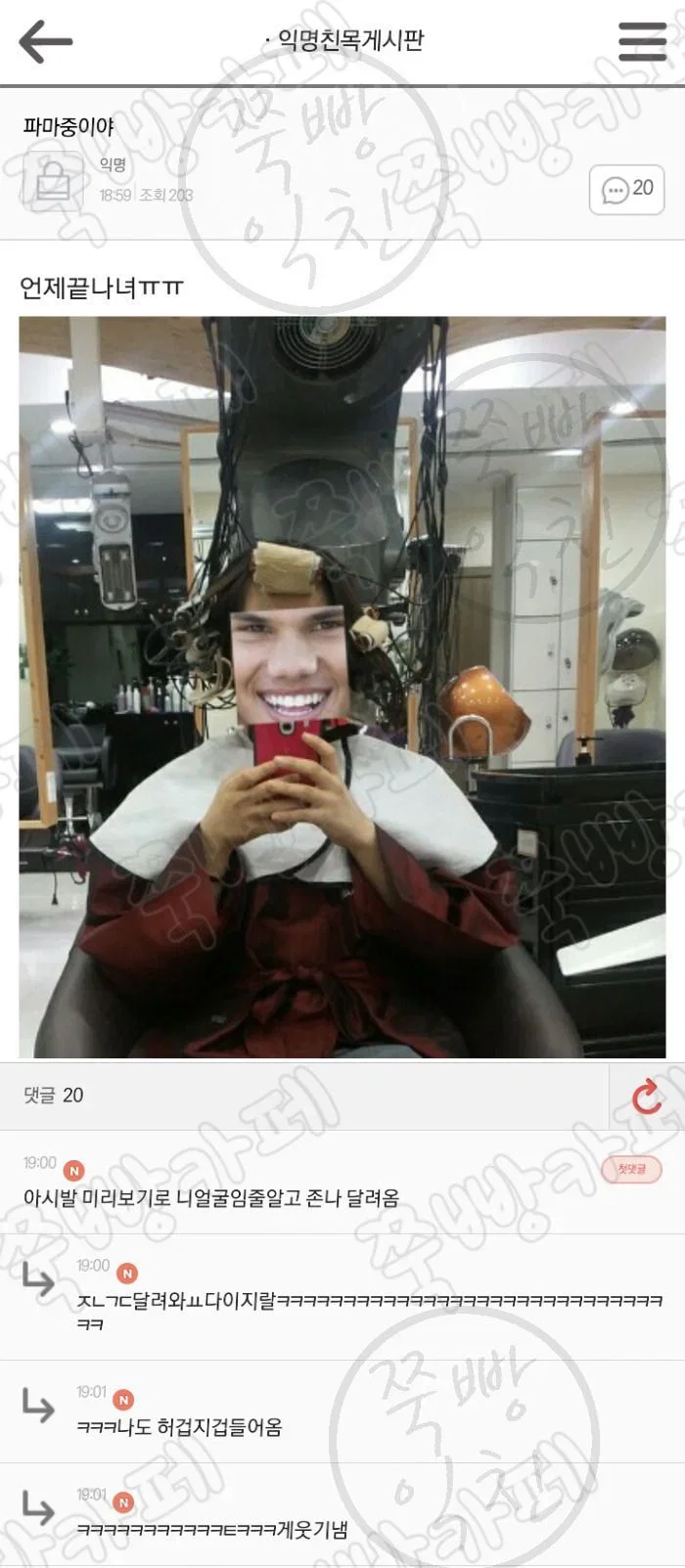This screenshot has width=685, height=1568.
Task: Open the hamburger menu
Action: [x=642, y=41]
